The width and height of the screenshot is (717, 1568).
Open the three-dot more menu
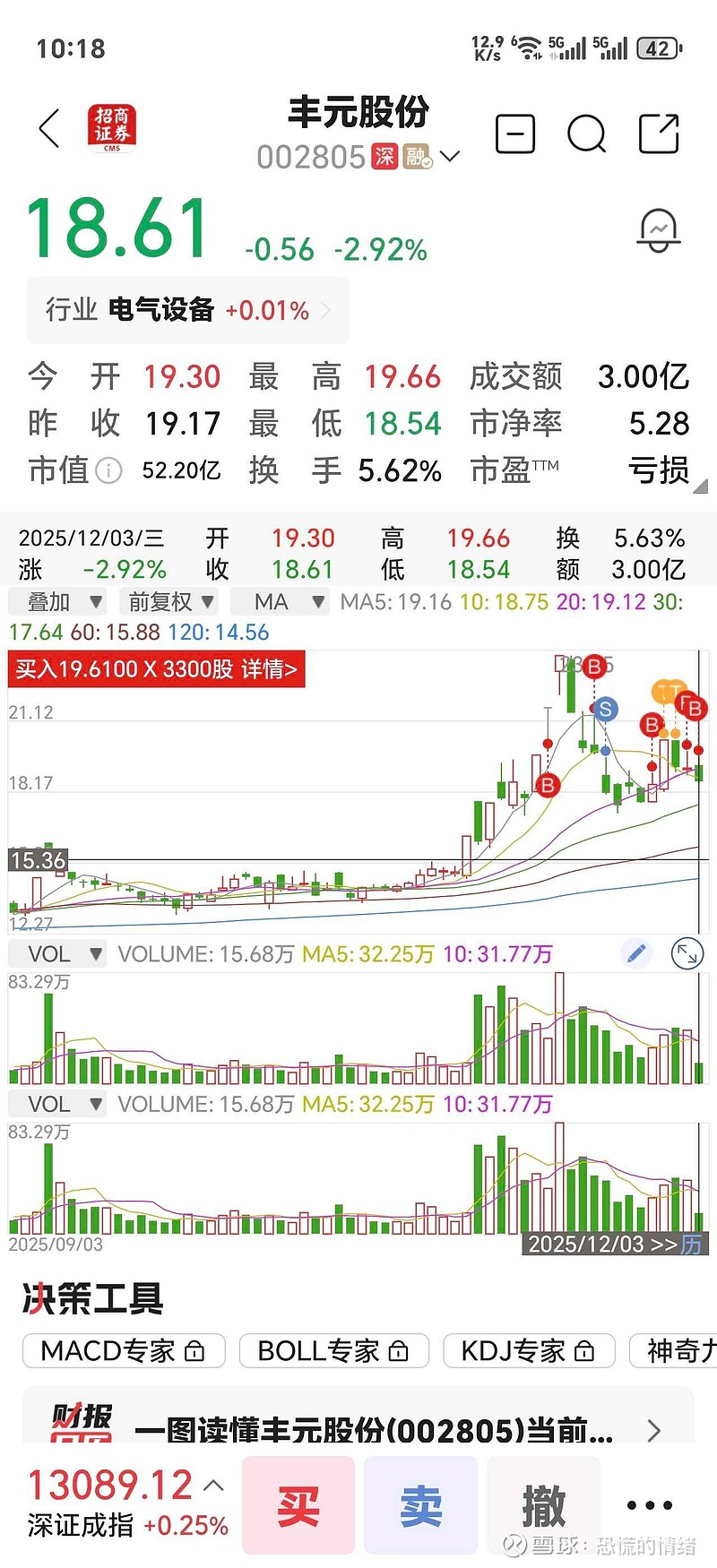coord(650,1506)
